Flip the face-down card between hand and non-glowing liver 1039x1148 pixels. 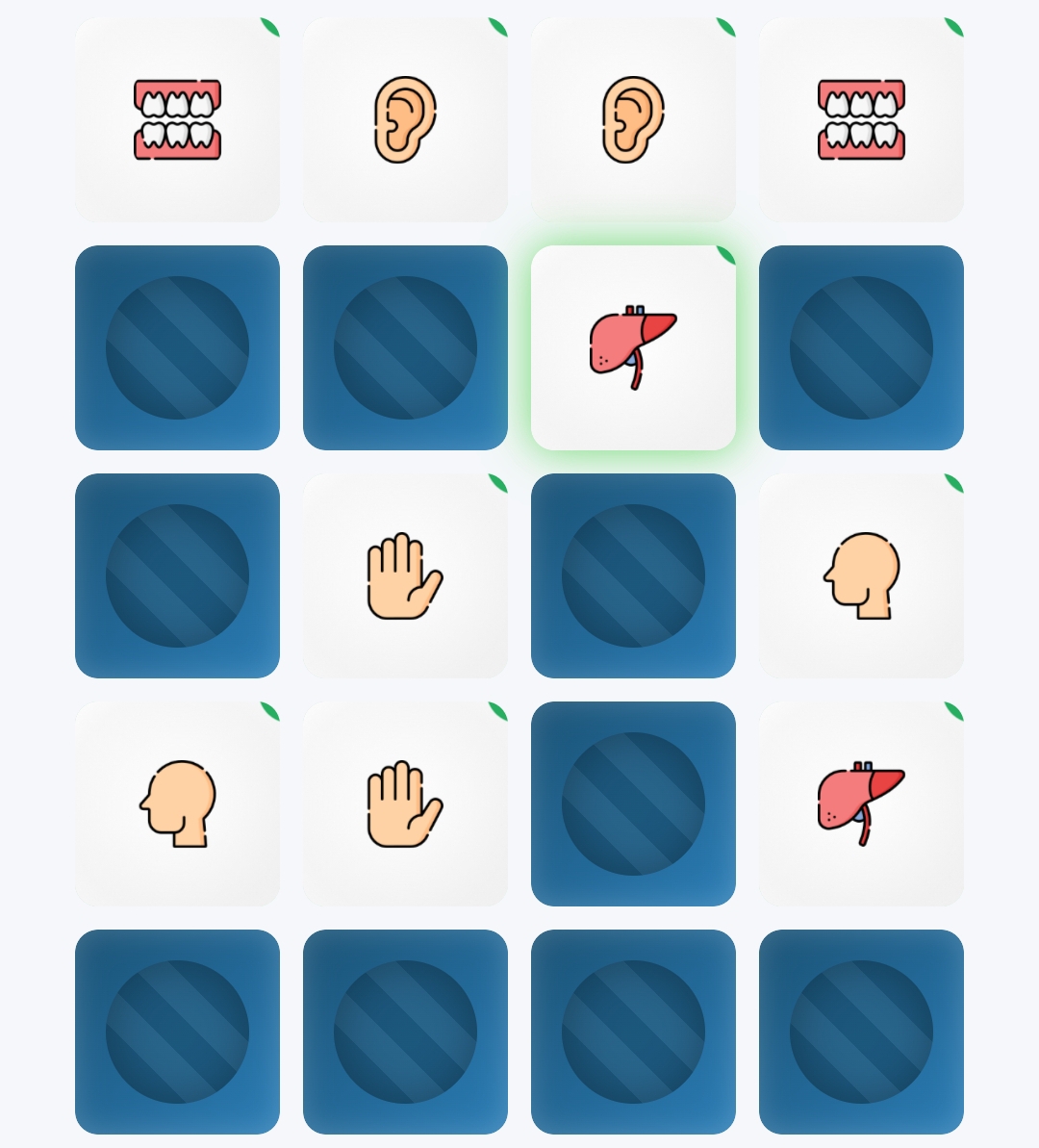(633, 804)
